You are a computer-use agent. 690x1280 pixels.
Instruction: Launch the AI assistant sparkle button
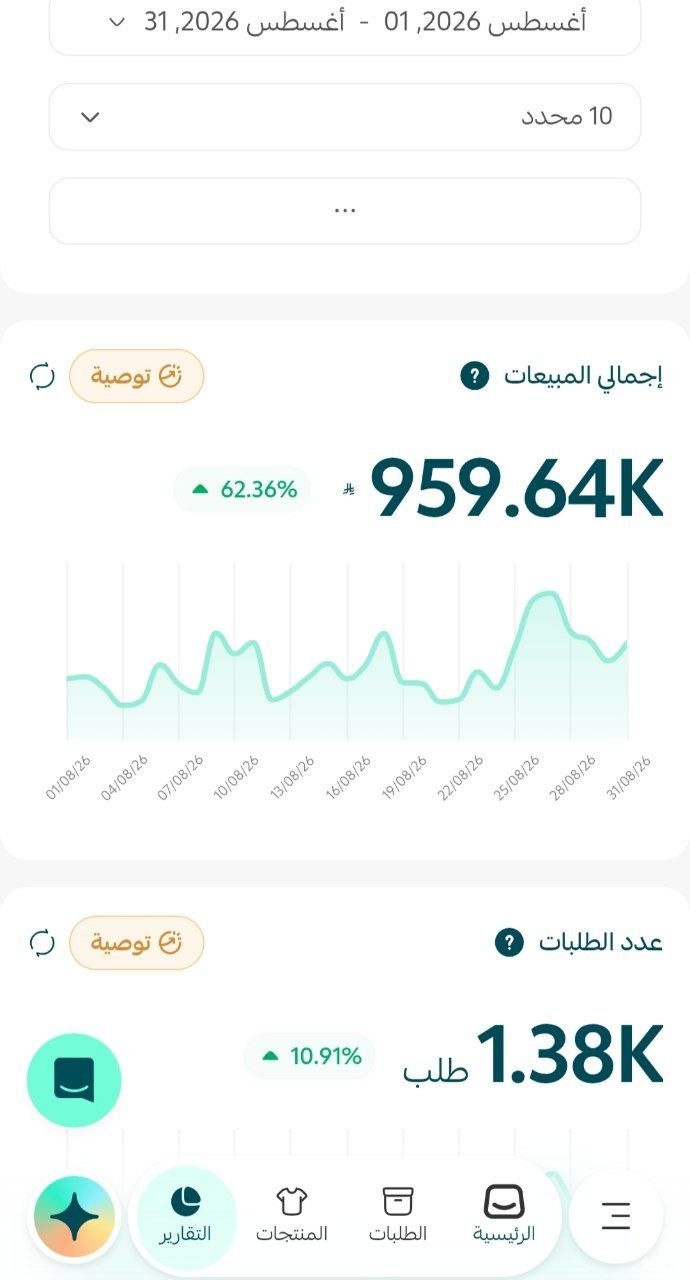coord(74,1217)
